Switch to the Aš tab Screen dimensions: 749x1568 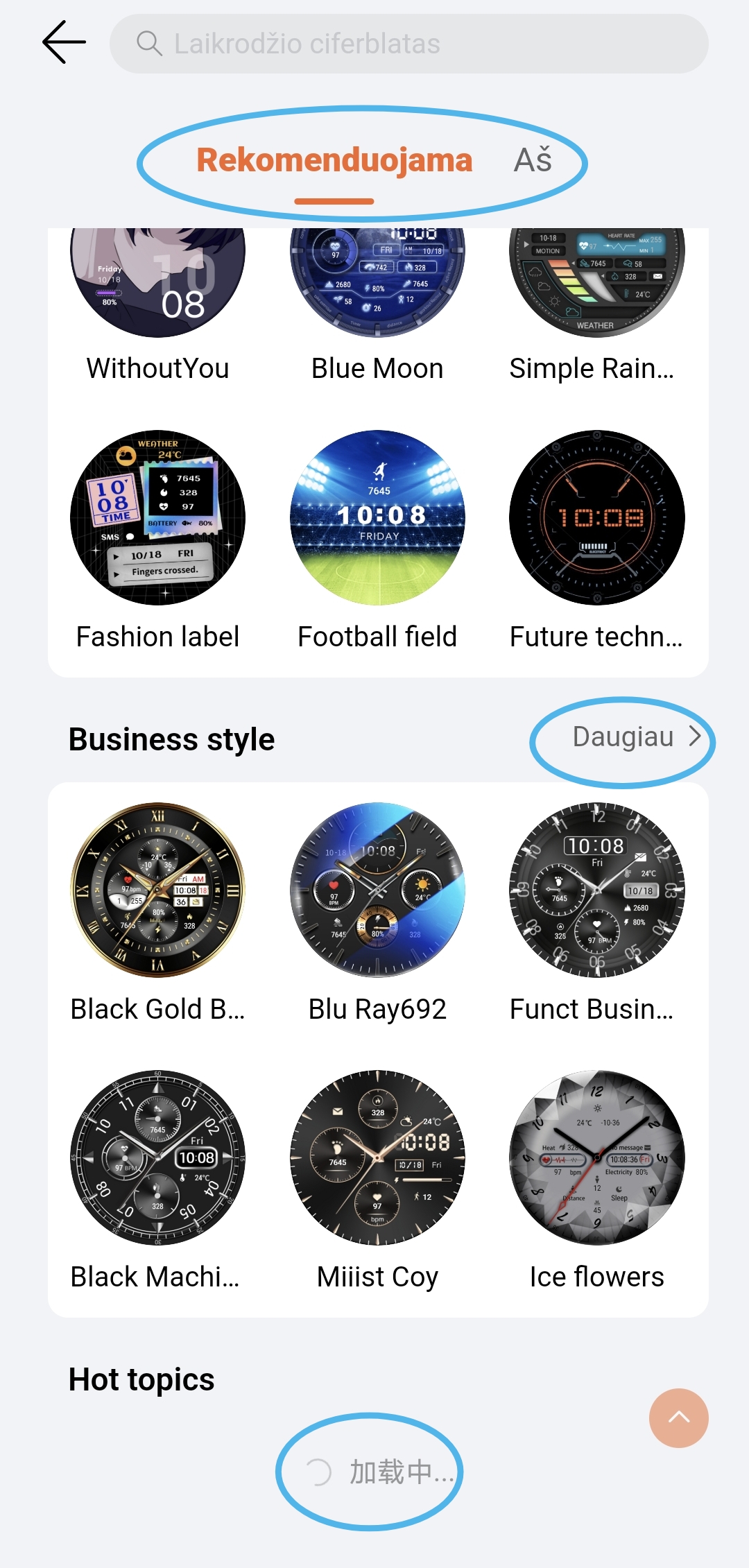tap(533, 161)
